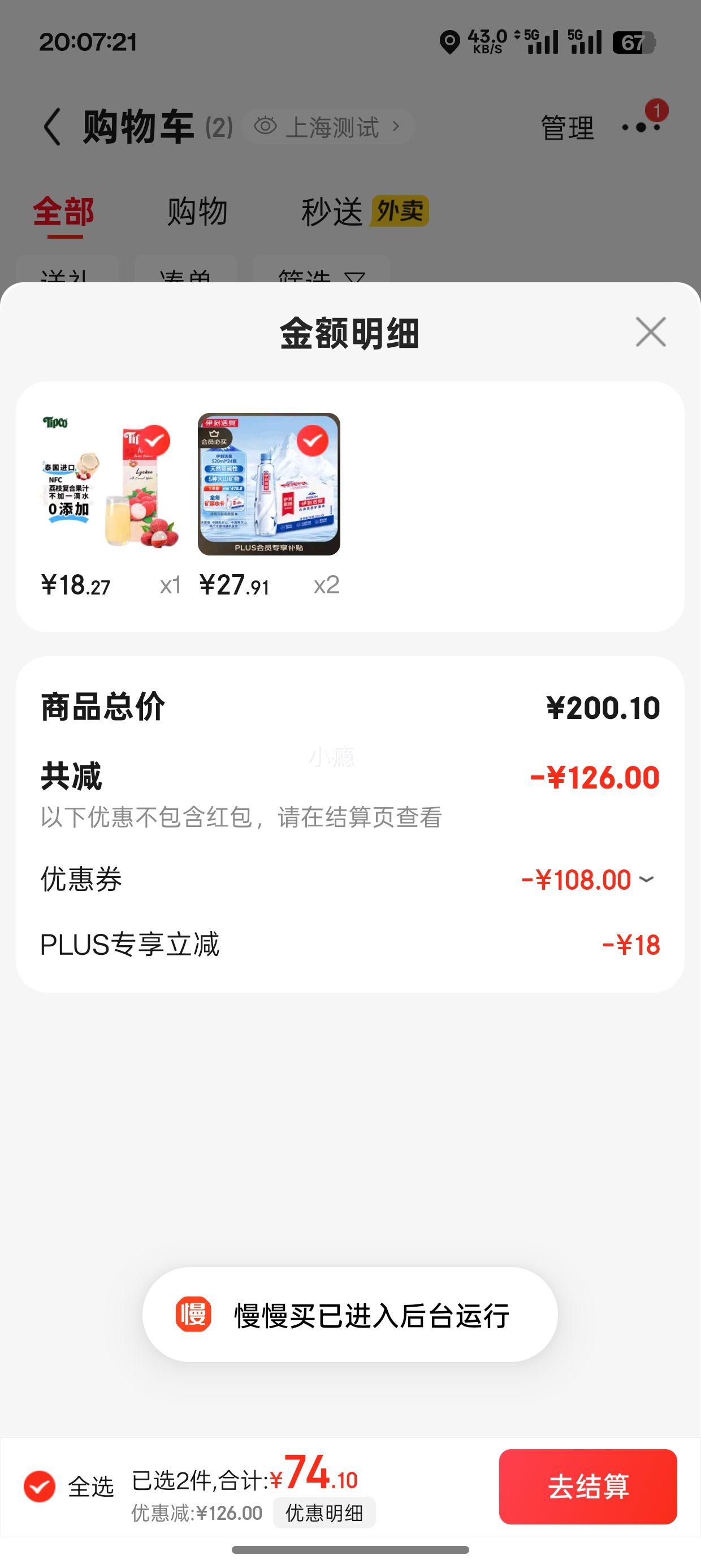Close the 金额明细 panel
The height and width of the screenshot is (1568, 701).
[x=651, y=331]
